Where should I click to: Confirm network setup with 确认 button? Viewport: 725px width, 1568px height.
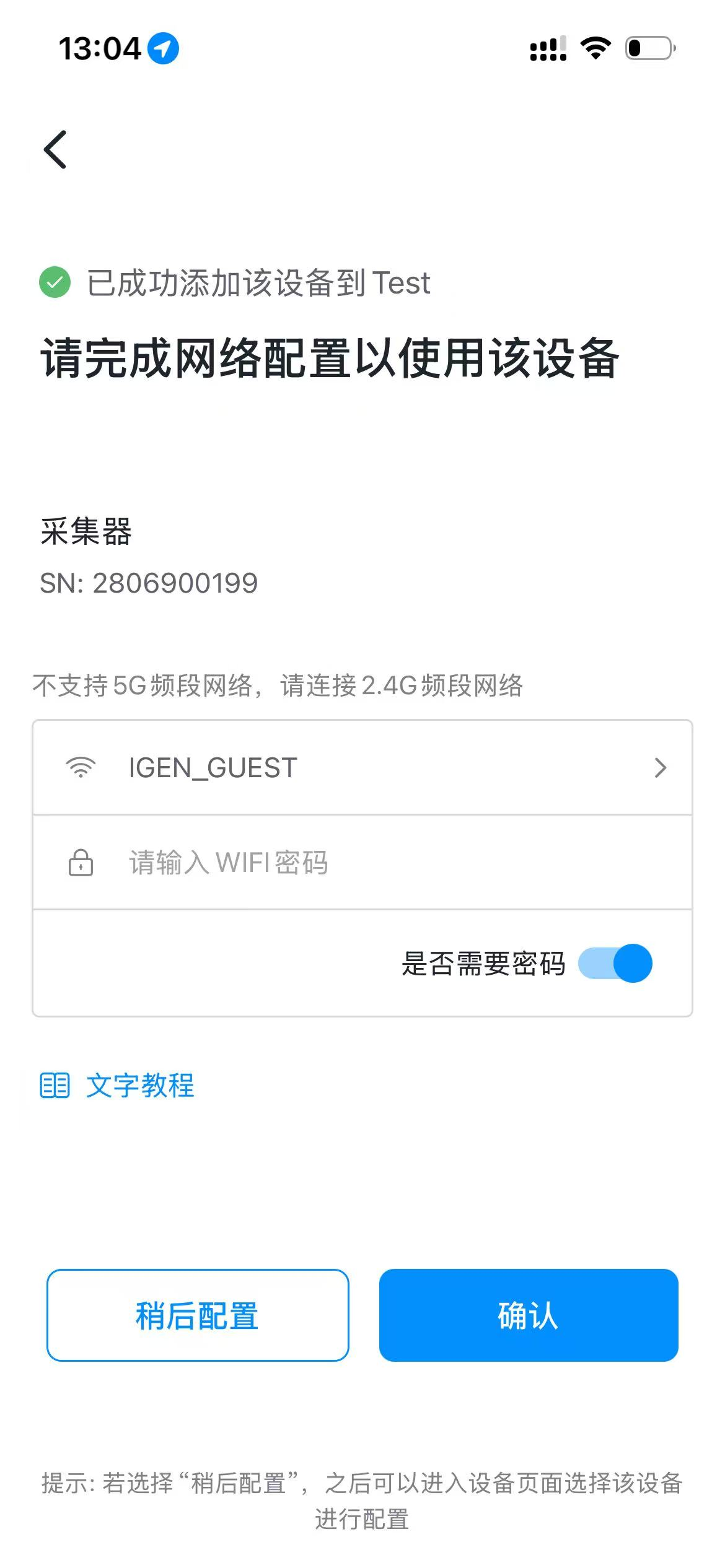(x=529, y=1315)
